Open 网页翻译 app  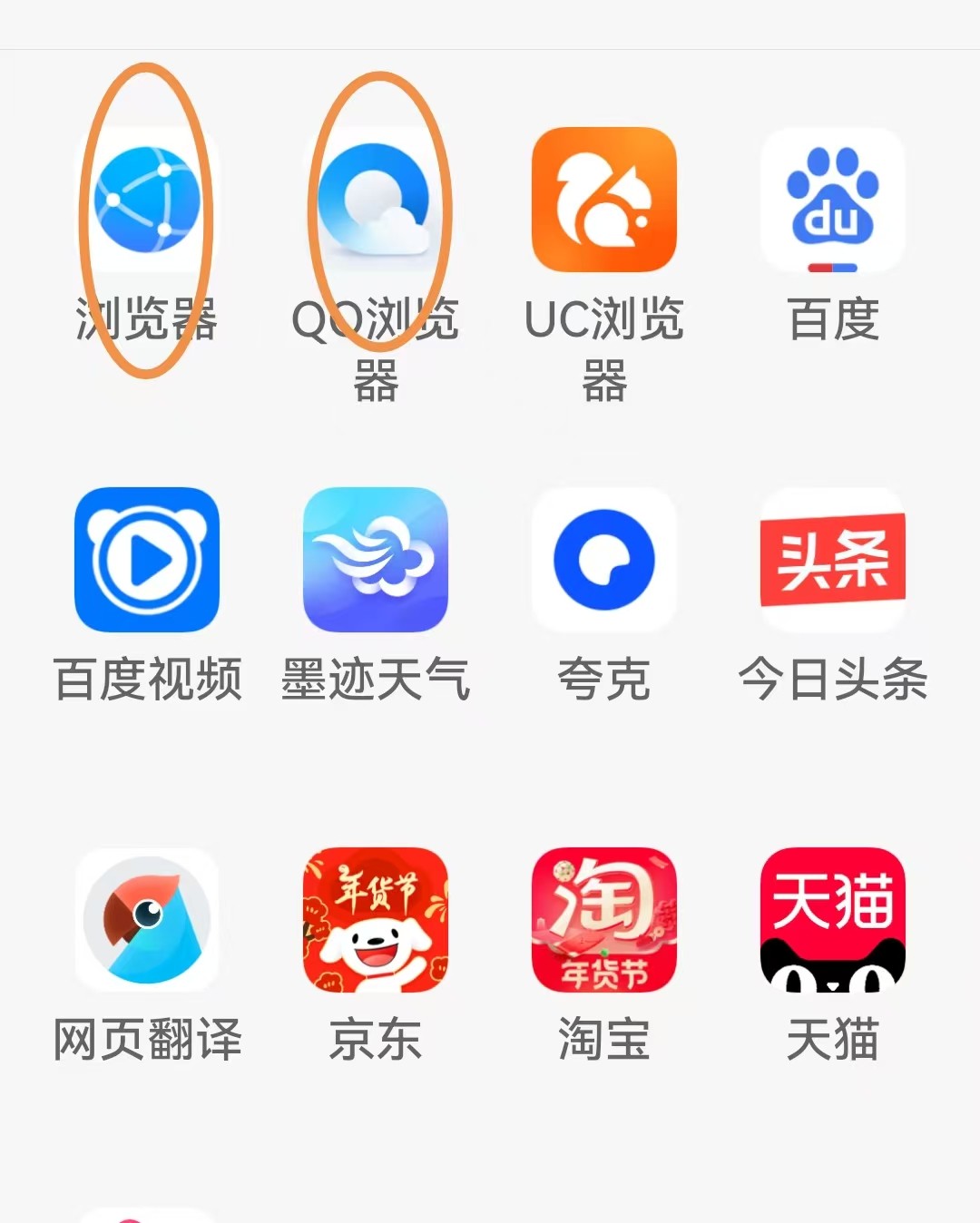click(x=147, y=920)
